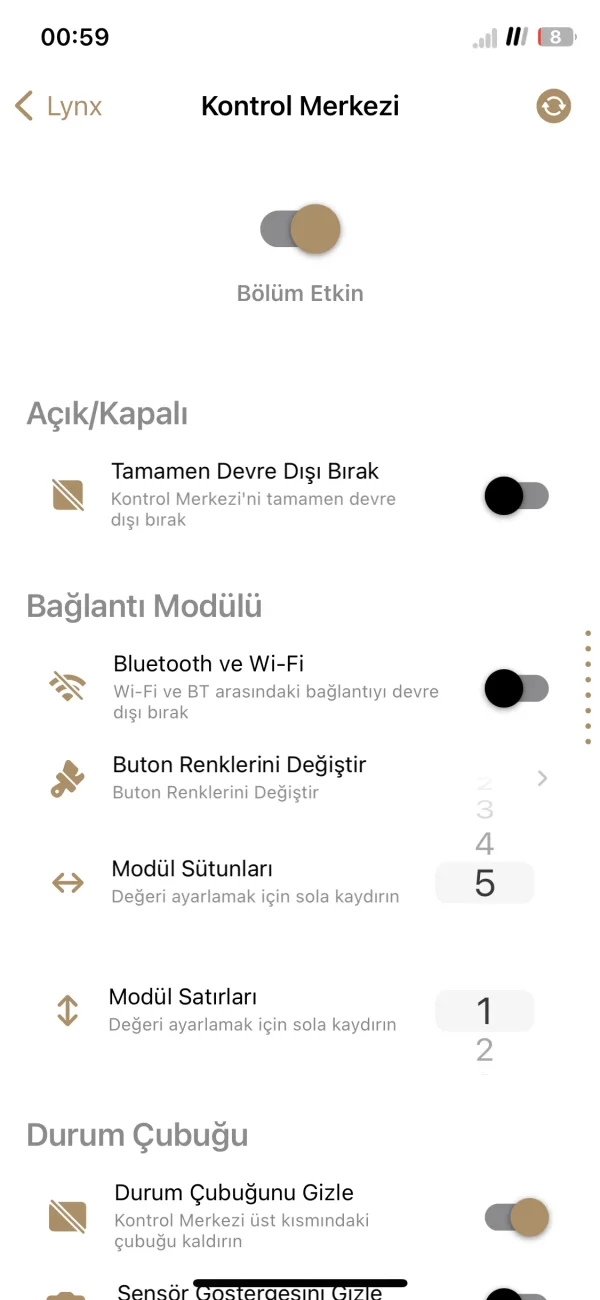This screenshot has height=1300, width=600.
Task: Enable Tamamen Devre Dışı Bırak
Action: tap(516, 496)
